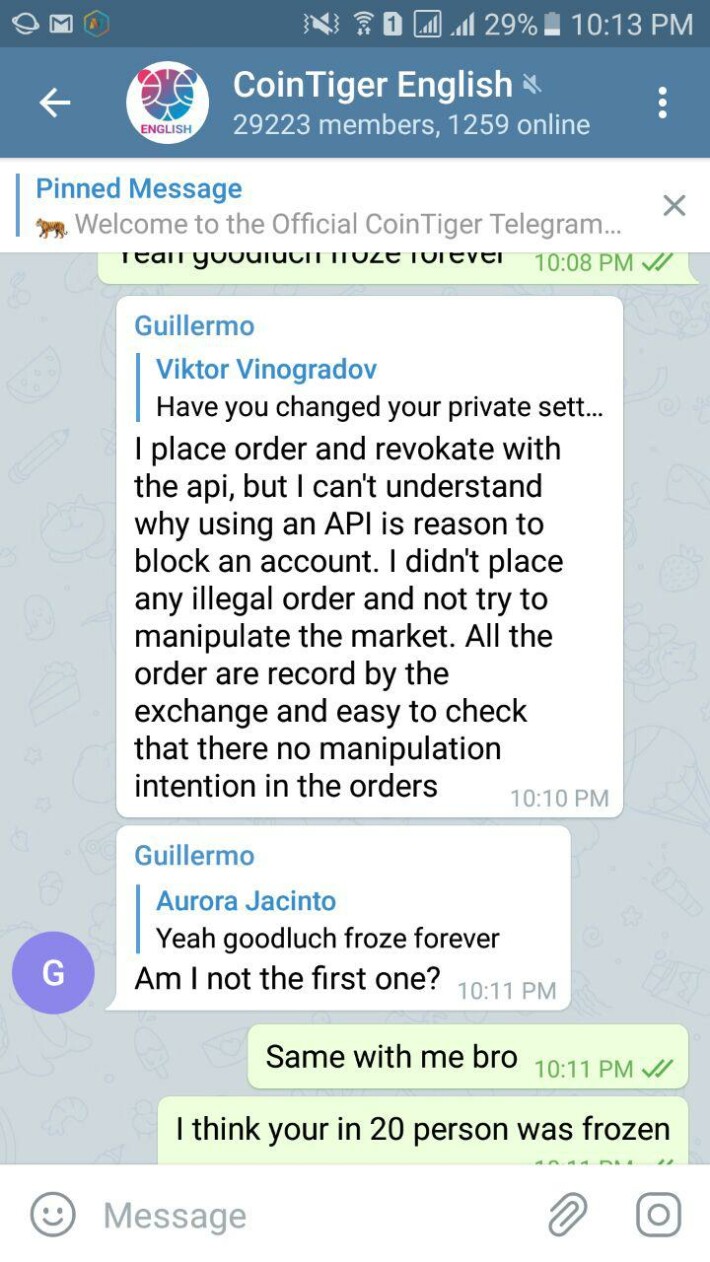Open the pinned welcome message
This screenshot has width=710, height=1262.
pos(330,206)
